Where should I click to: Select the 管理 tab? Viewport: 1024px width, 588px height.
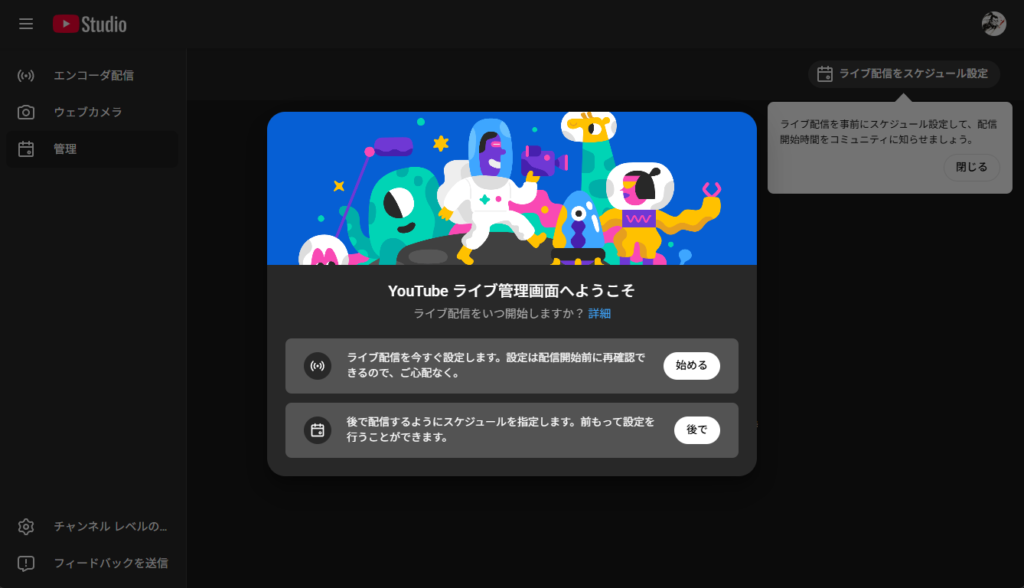tap(64, 149)
